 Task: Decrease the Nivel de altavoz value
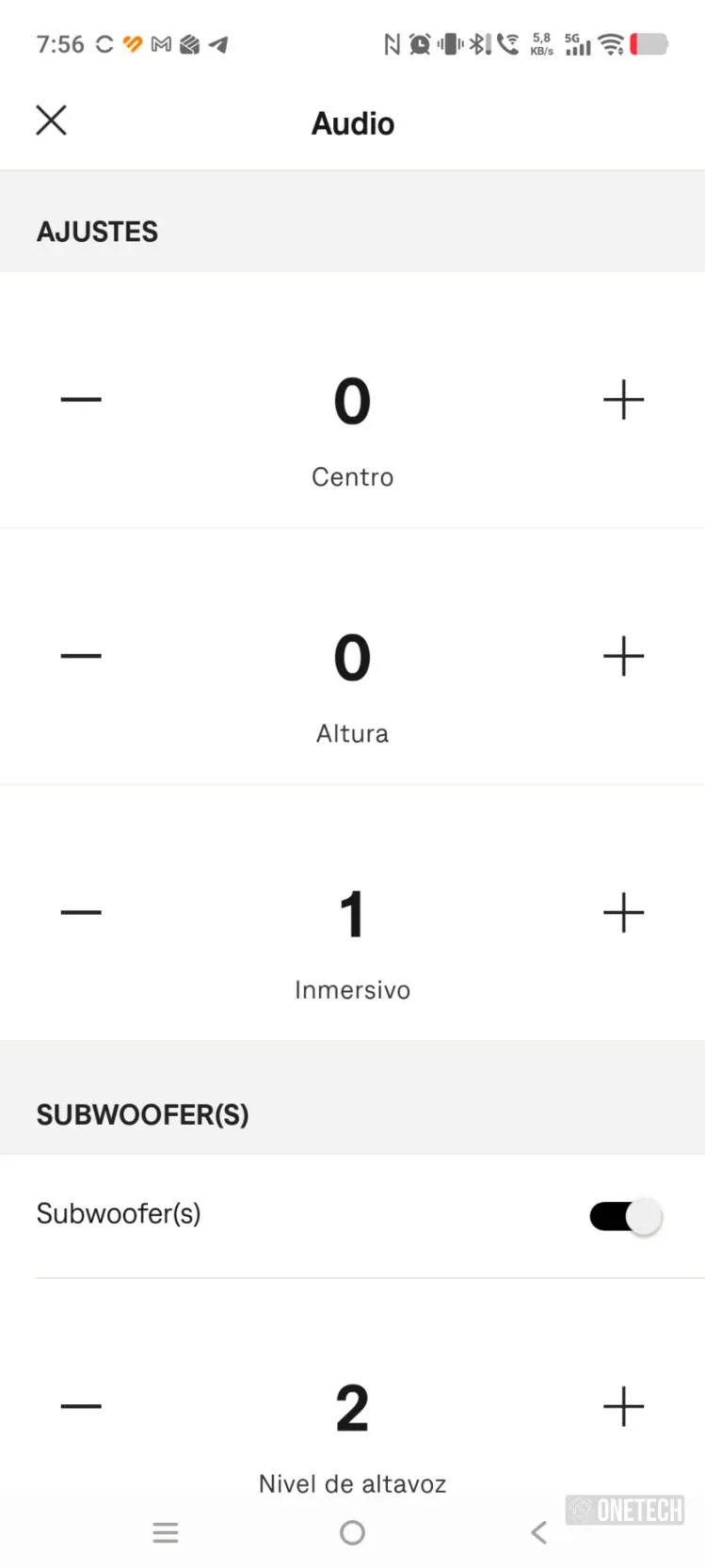coord(81,1406)
